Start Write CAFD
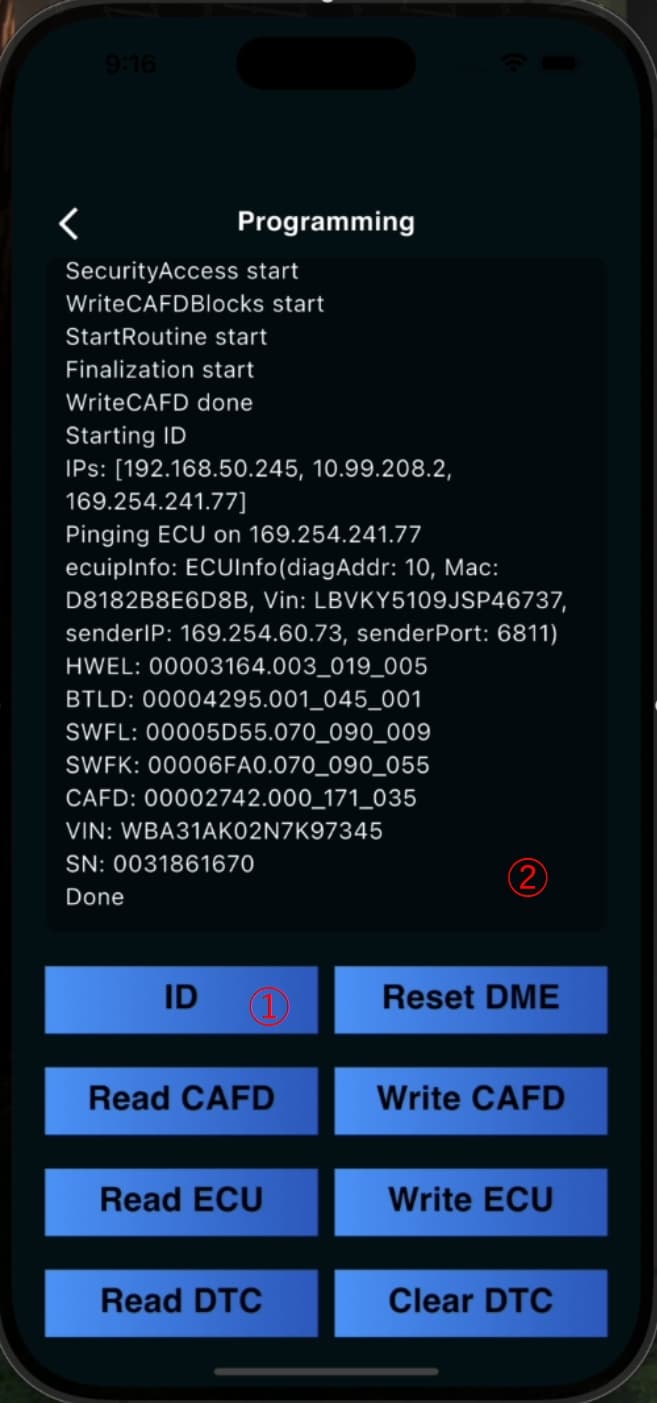 point(471,1099)
